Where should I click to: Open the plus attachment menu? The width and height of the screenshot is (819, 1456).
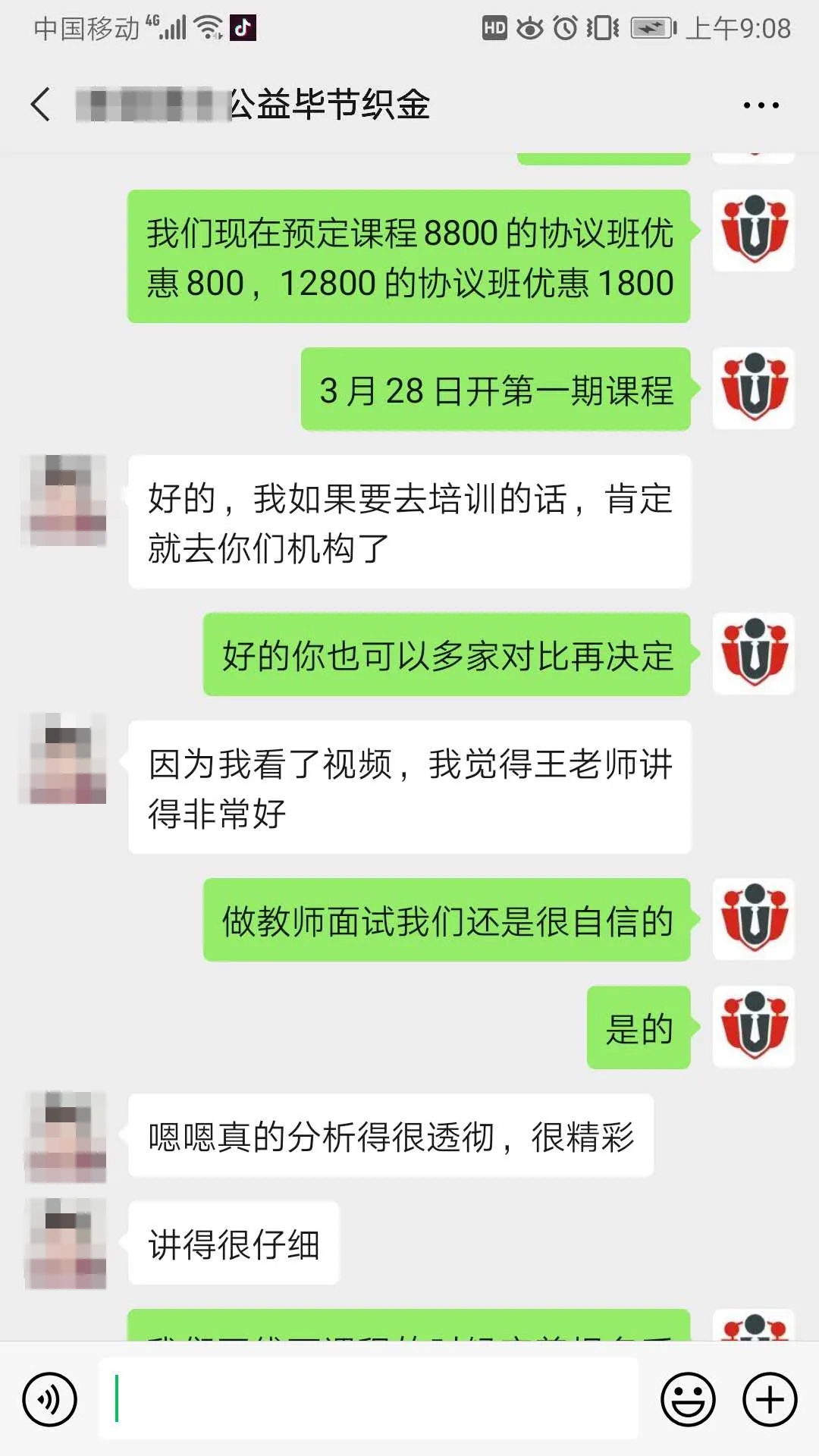pyautogui.click(x=770, y=1399)
